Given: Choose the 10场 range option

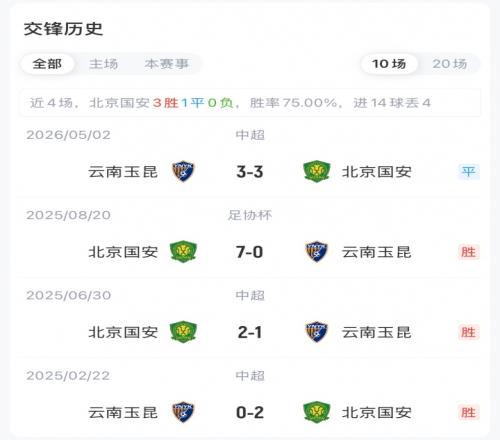Looking at the screenshot, I should click(389, 64).
